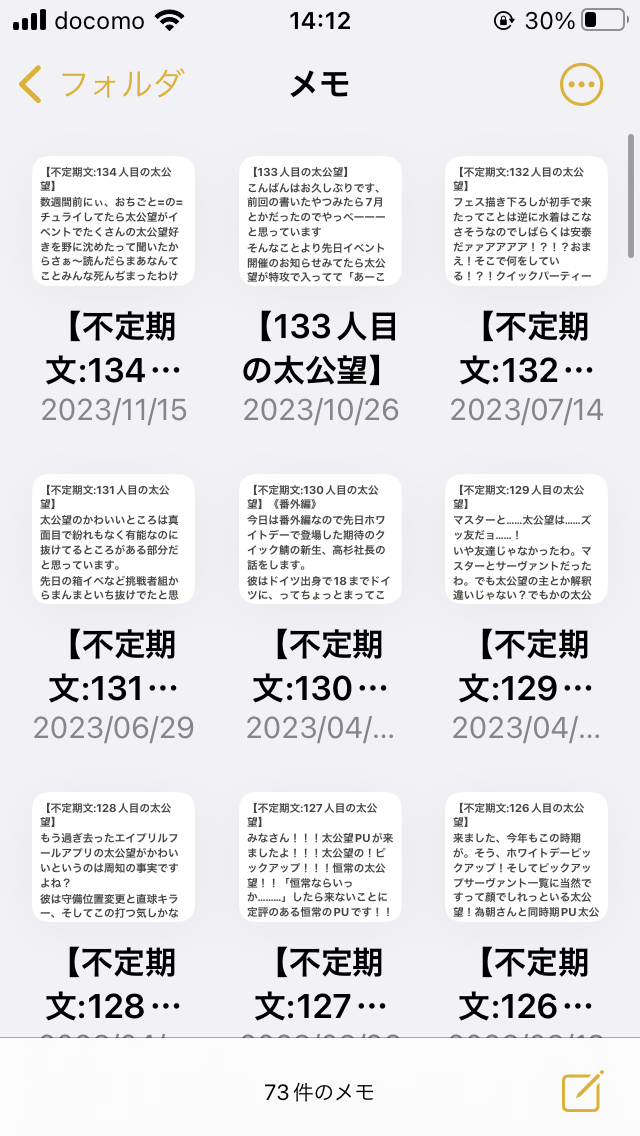Open the more options ellipsis menu
640x1136 pixels.
click(581, 84)
